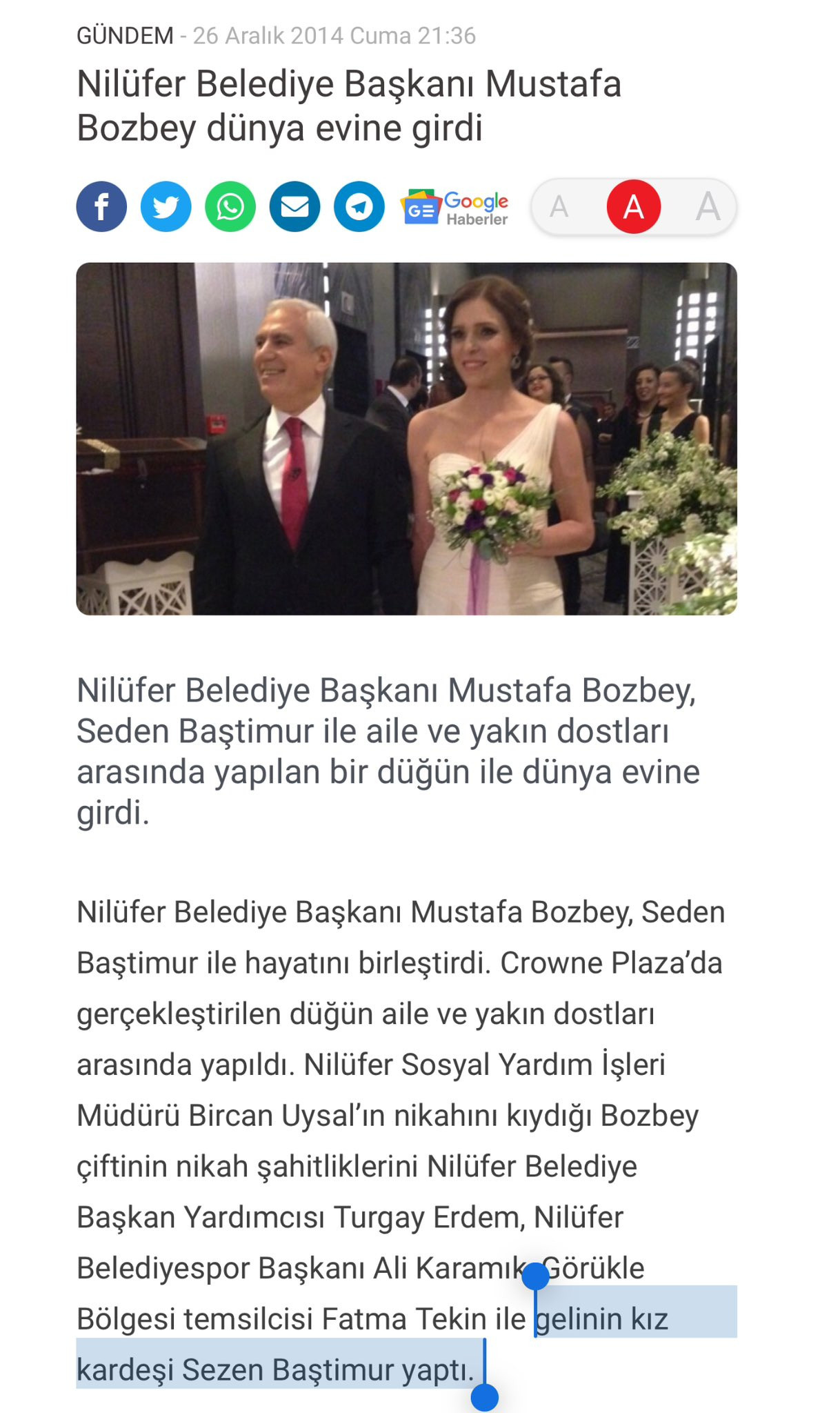
Task: Open the Google Haberler link
Action: click(x=454, y=207)
